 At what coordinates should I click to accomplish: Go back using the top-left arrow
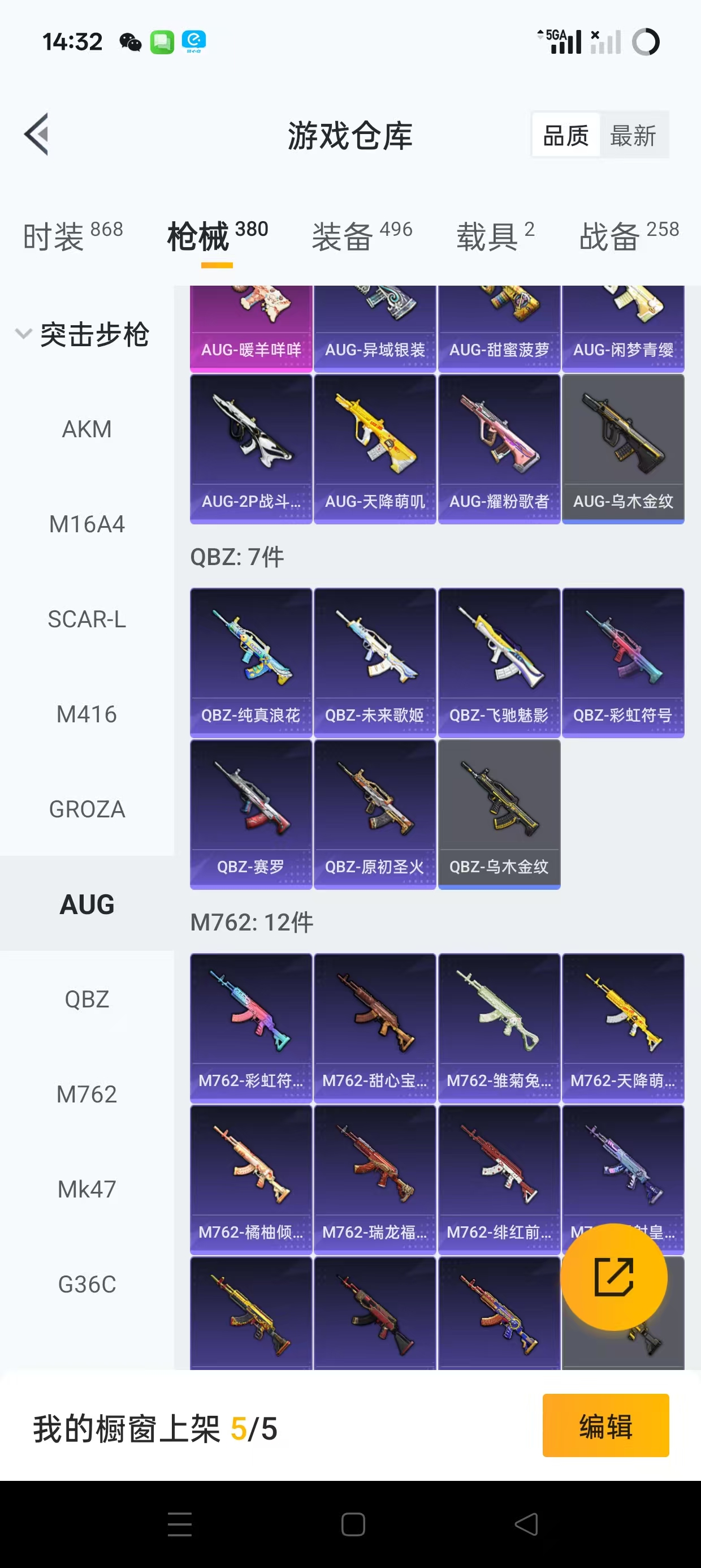pyautogui.click(x=37, y=135)
